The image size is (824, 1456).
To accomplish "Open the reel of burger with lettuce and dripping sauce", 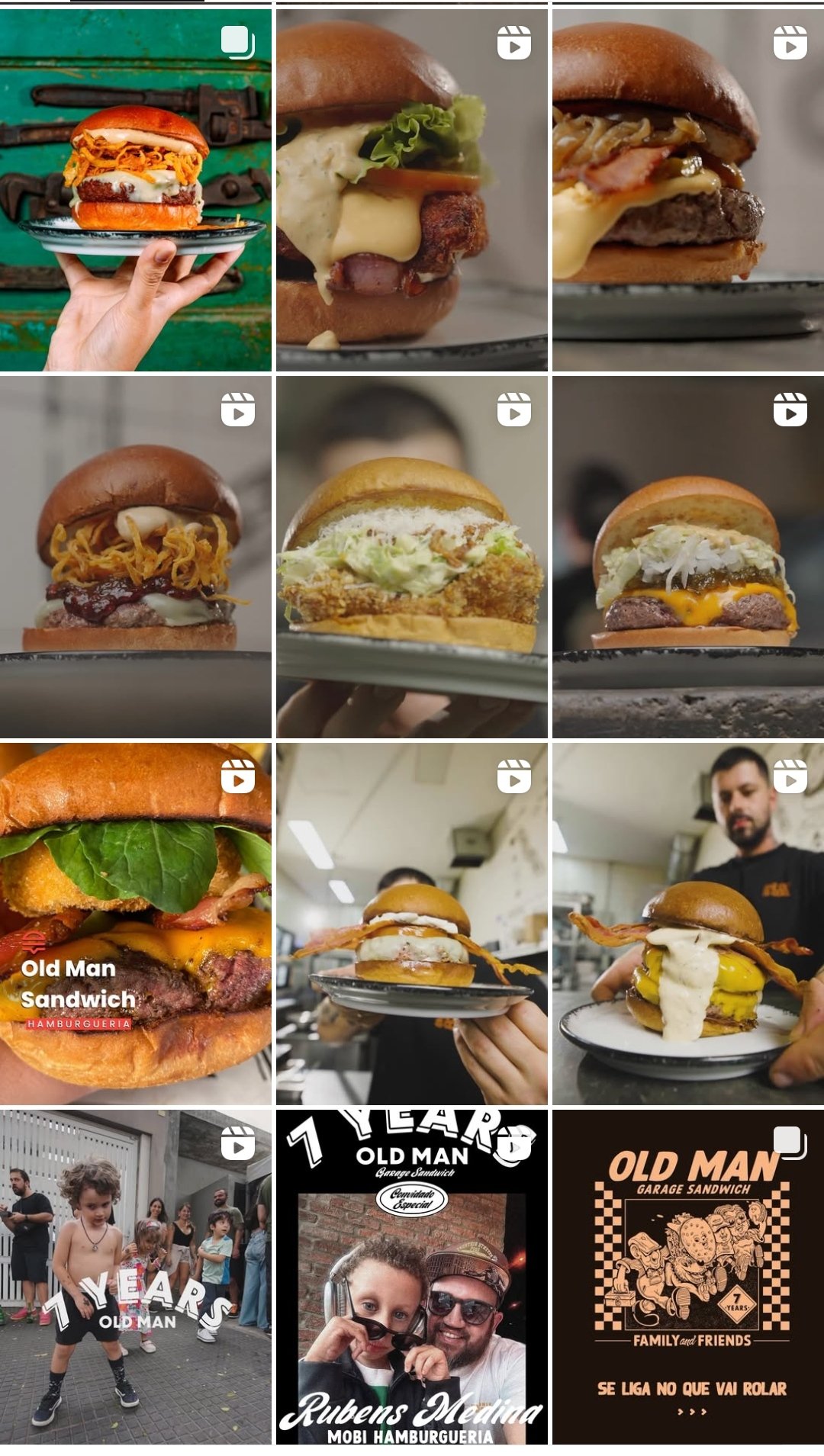I will (412, 189).
